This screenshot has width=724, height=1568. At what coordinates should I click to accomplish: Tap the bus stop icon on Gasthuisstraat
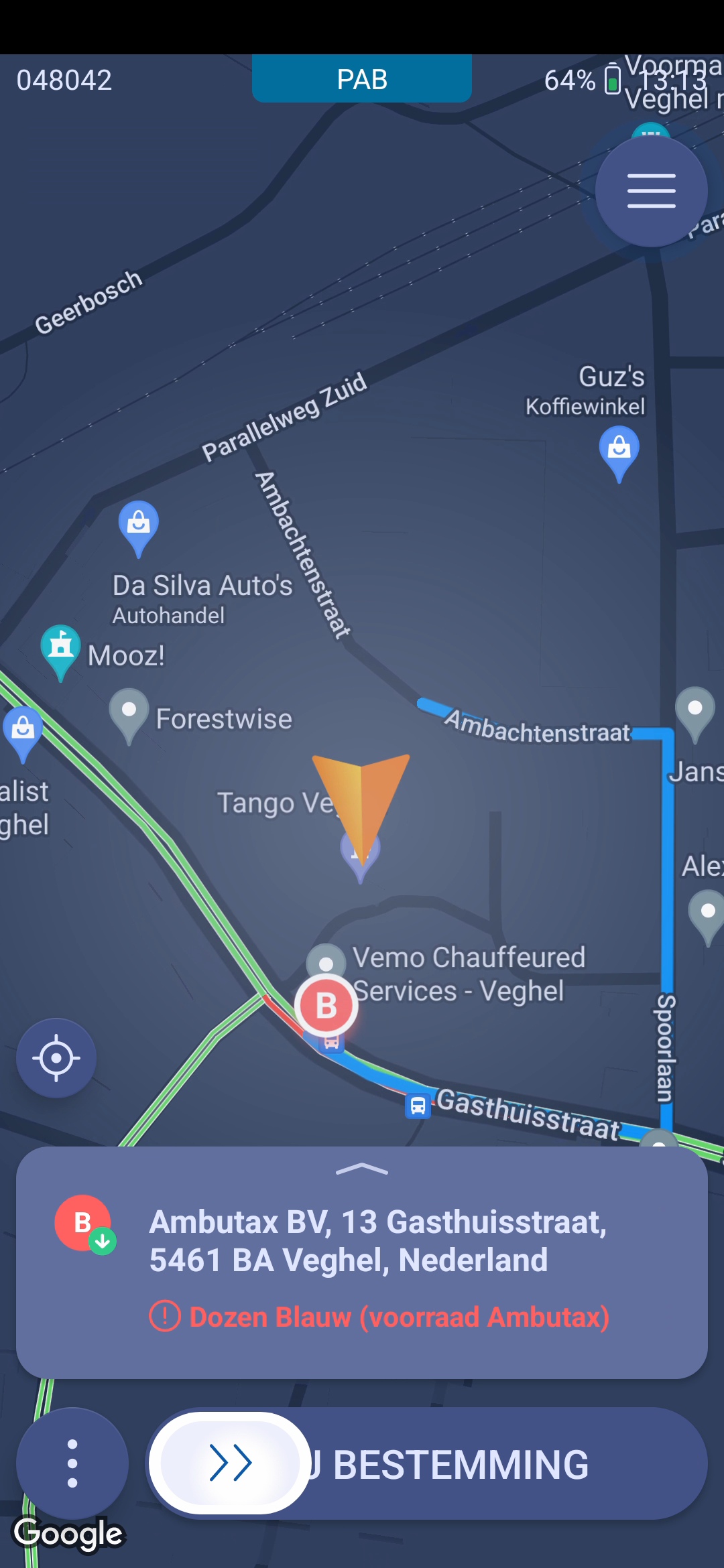418,1105
